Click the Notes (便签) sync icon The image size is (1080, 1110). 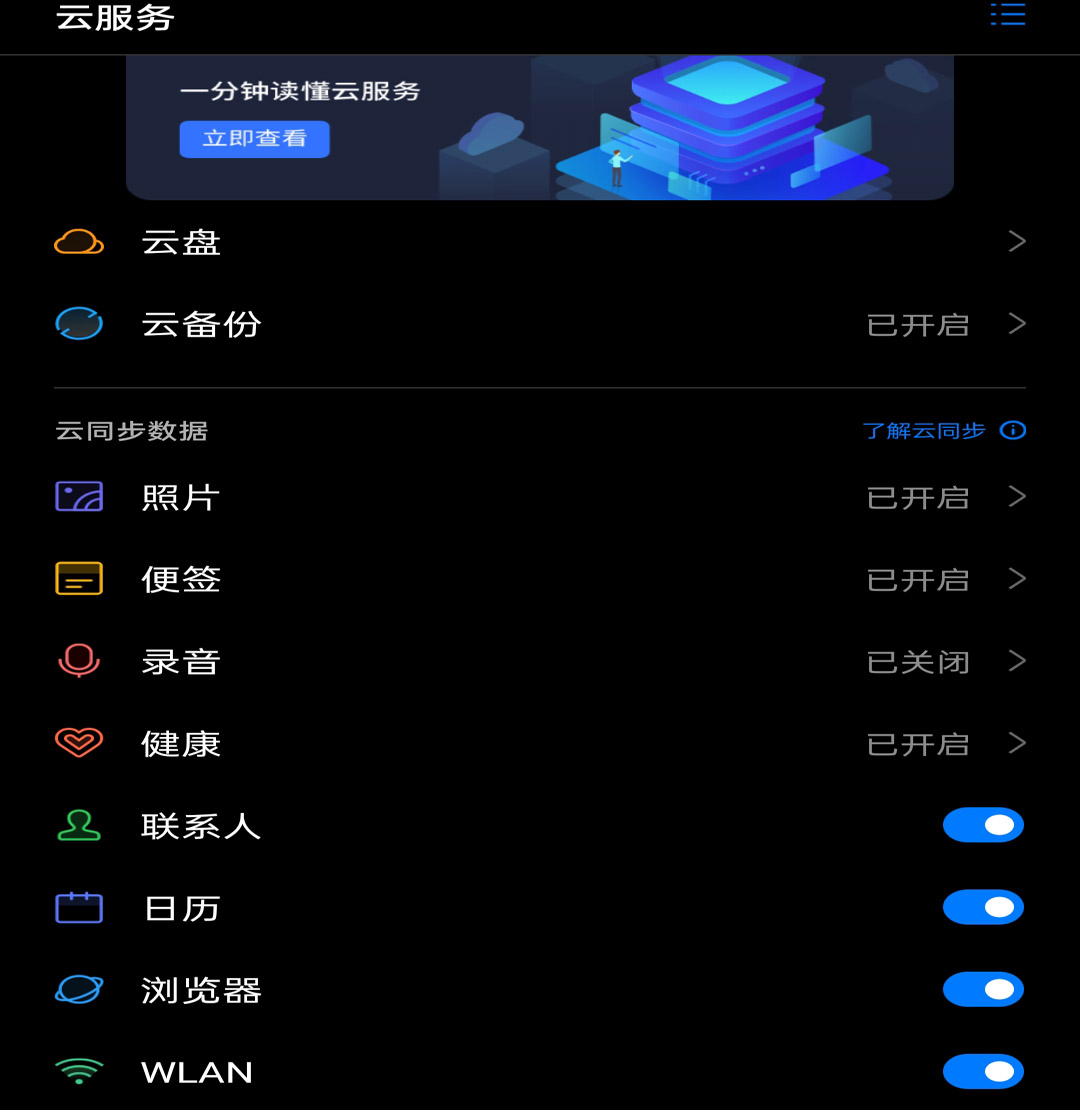[79, 578]
